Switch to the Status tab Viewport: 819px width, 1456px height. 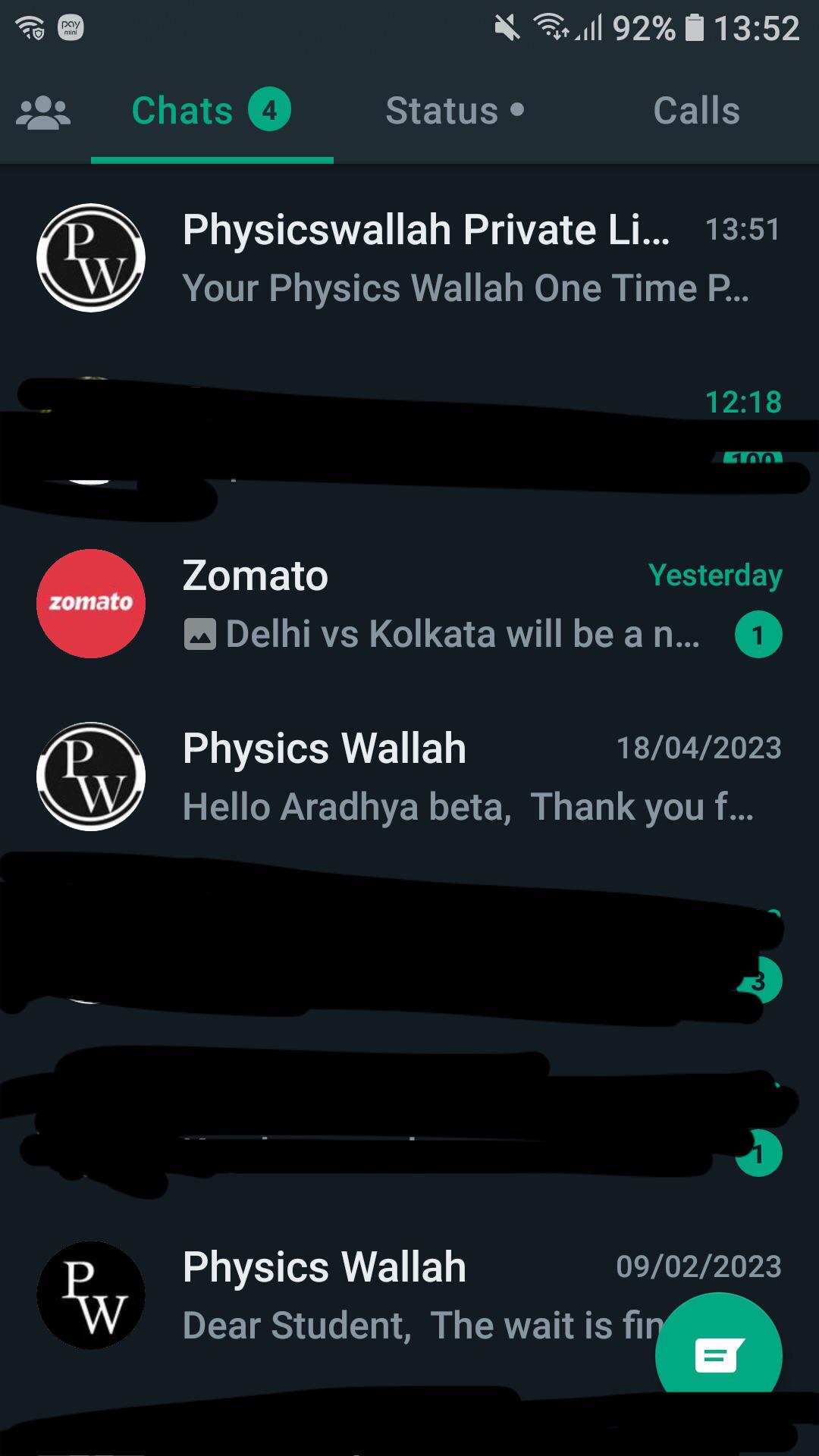[453, 111]
